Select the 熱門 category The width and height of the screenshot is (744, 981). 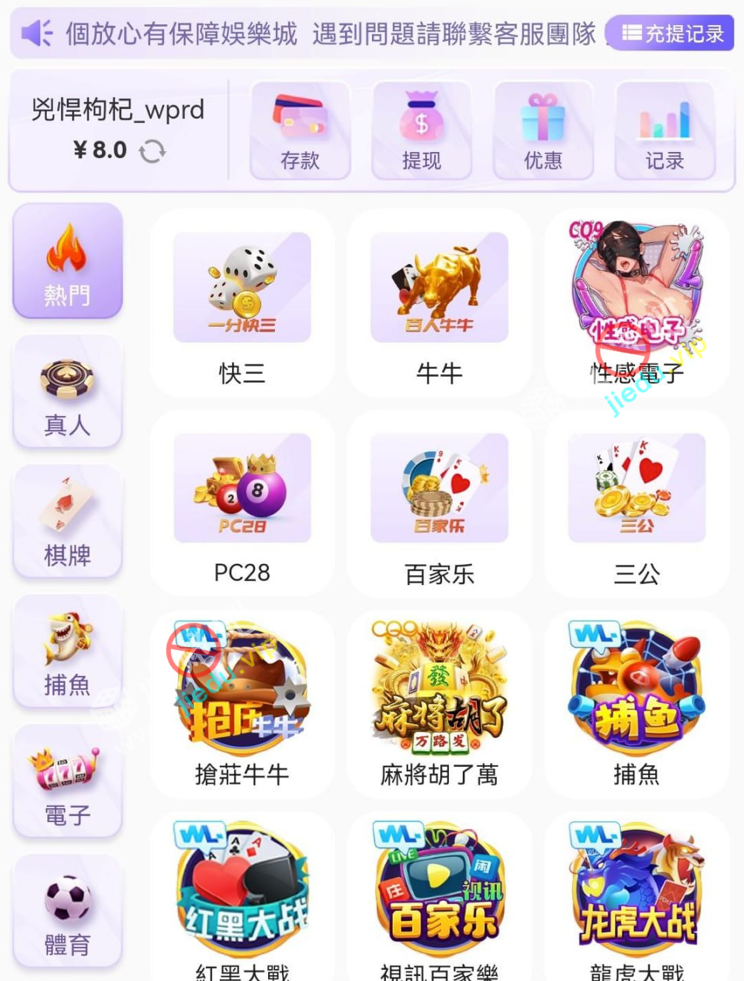[x=67, y=262]
